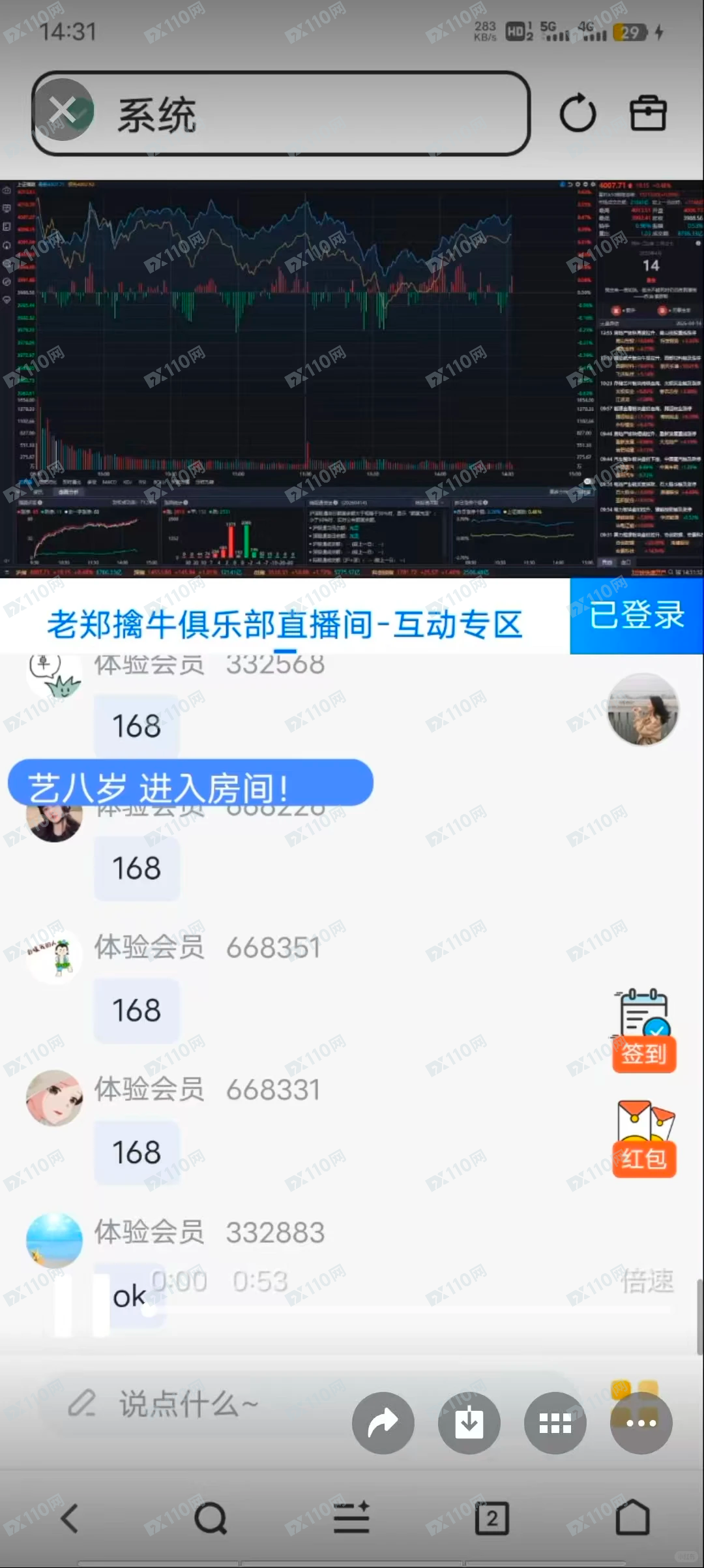Go back with the browser back arrow
Screen dimensions: 704x1568
(70, 1518)
